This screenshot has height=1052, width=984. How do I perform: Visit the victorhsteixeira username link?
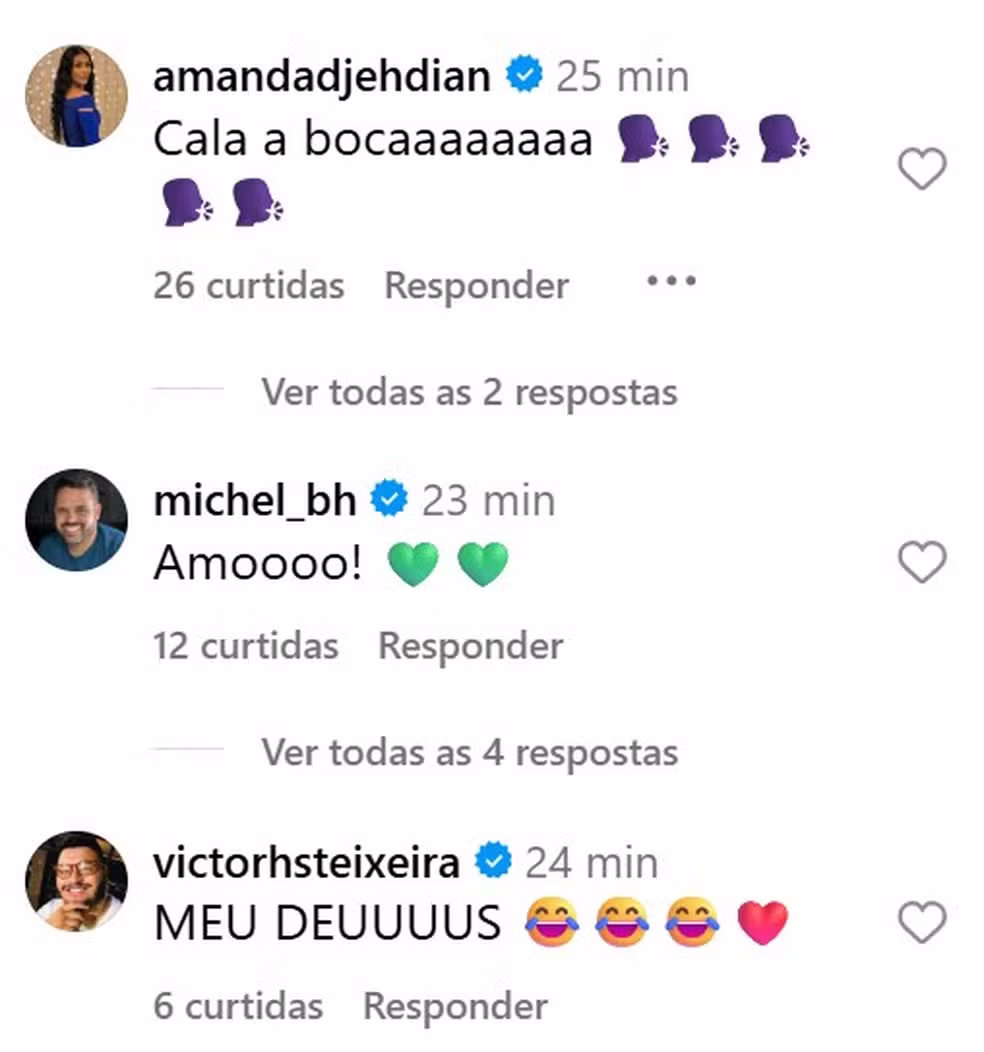tap(306, 862)
